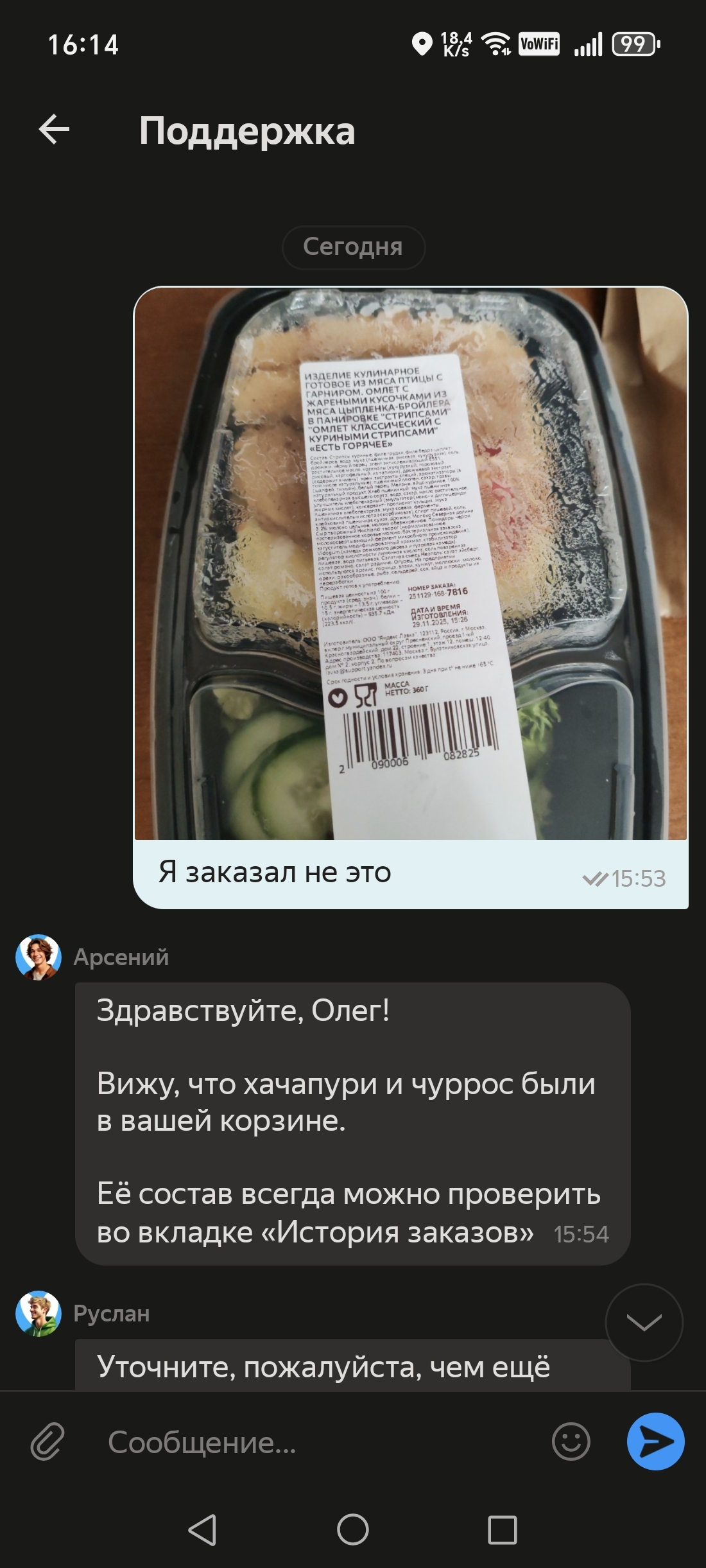Open the sent food container photo

click(411, 564)
